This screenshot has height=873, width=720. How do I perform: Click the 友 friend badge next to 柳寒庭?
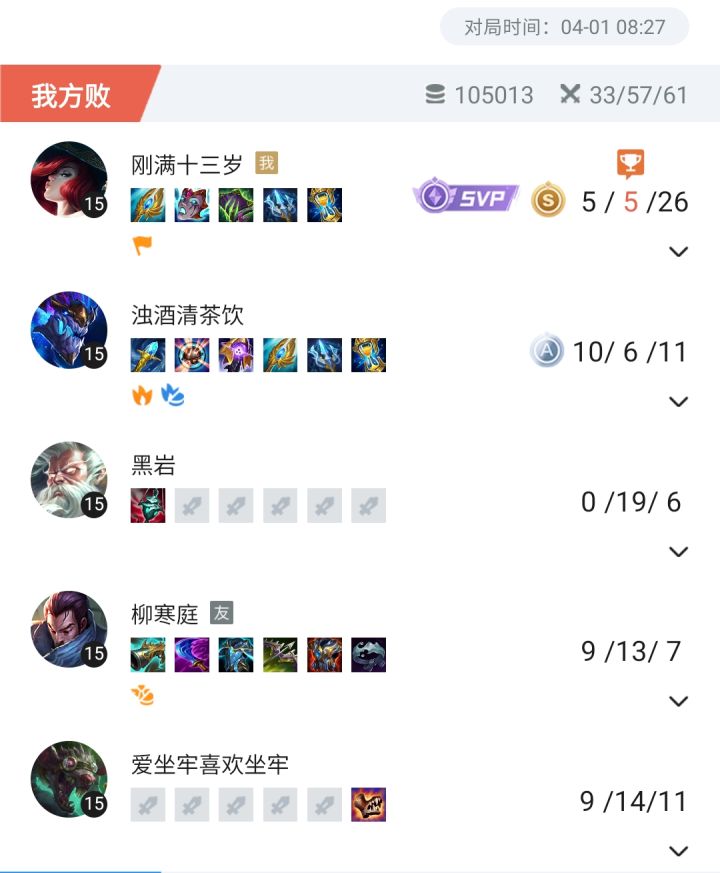click(222, 613)
